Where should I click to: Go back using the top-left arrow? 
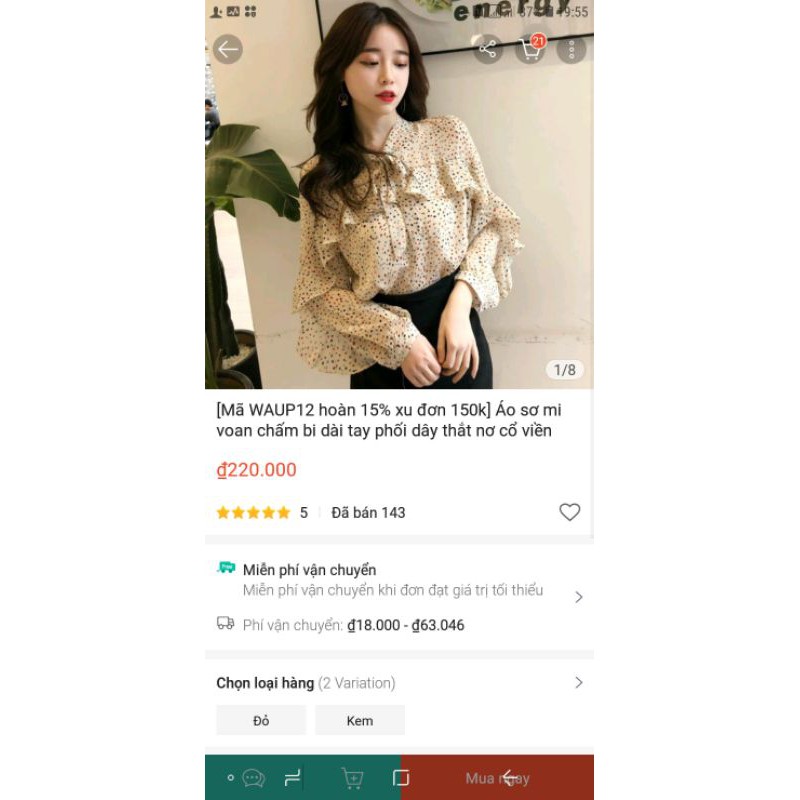[228, 49]
